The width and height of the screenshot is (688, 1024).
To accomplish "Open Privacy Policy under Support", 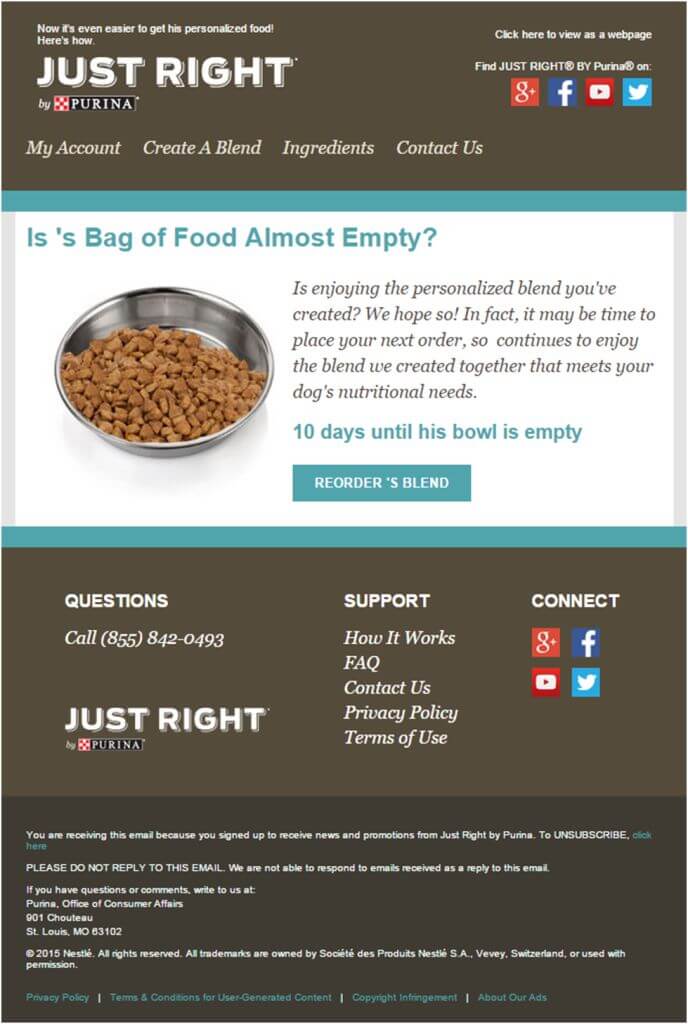I will pyautogui.click(x=400, y=713).
